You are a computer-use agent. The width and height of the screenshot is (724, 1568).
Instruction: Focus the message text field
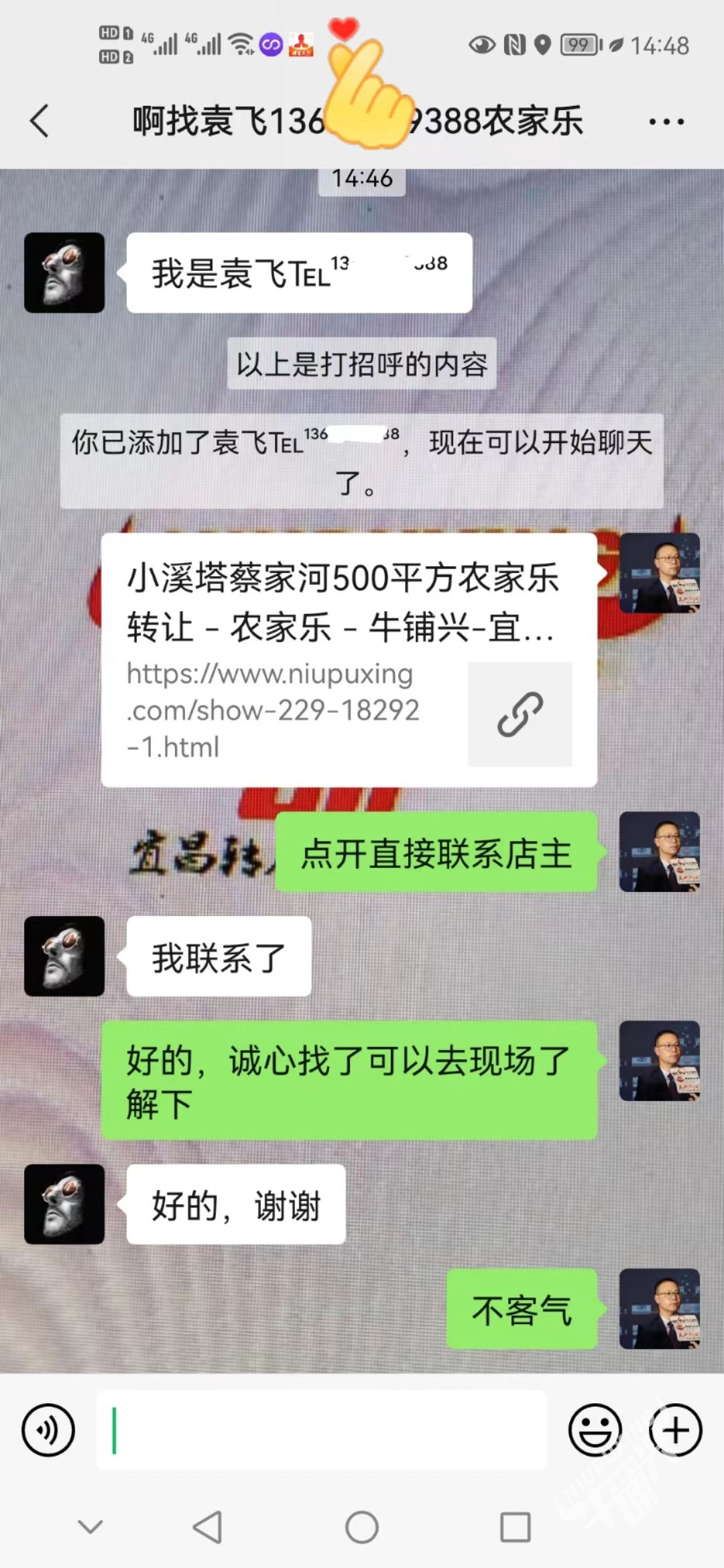pyautogui.click(x=322, y=1430)
